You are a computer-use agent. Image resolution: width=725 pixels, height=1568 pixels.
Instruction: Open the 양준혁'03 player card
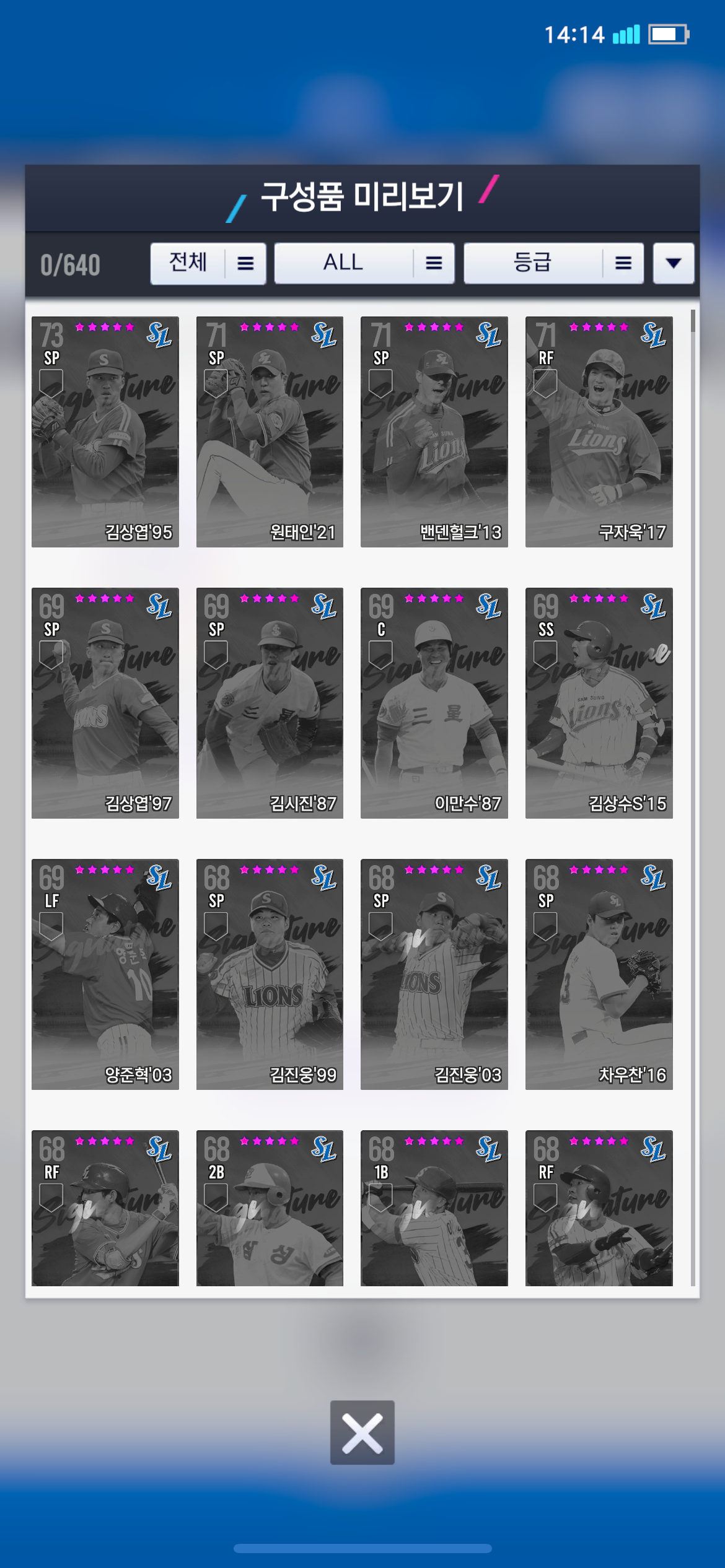(x=105, y=974)
